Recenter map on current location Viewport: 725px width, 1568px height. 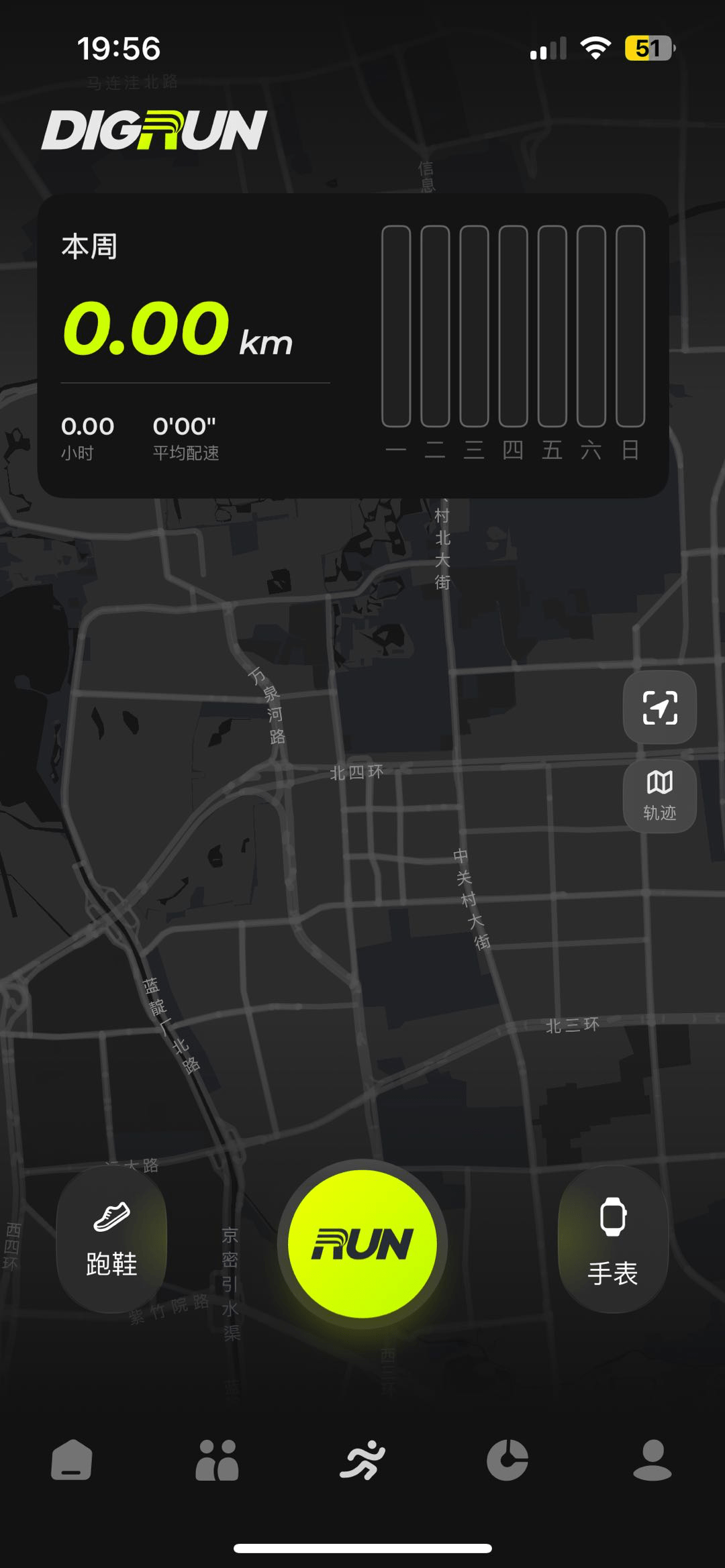tap(659, 707)
